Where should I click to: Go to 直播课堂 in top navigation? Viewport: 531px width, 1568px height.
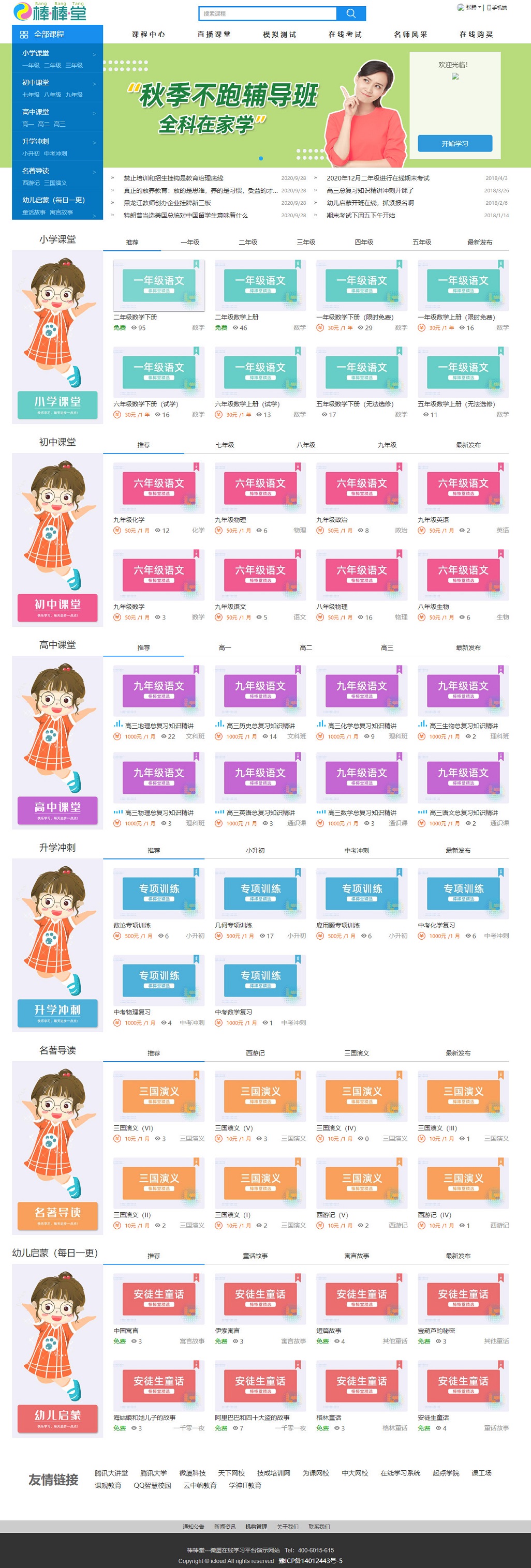coord(214,35)
